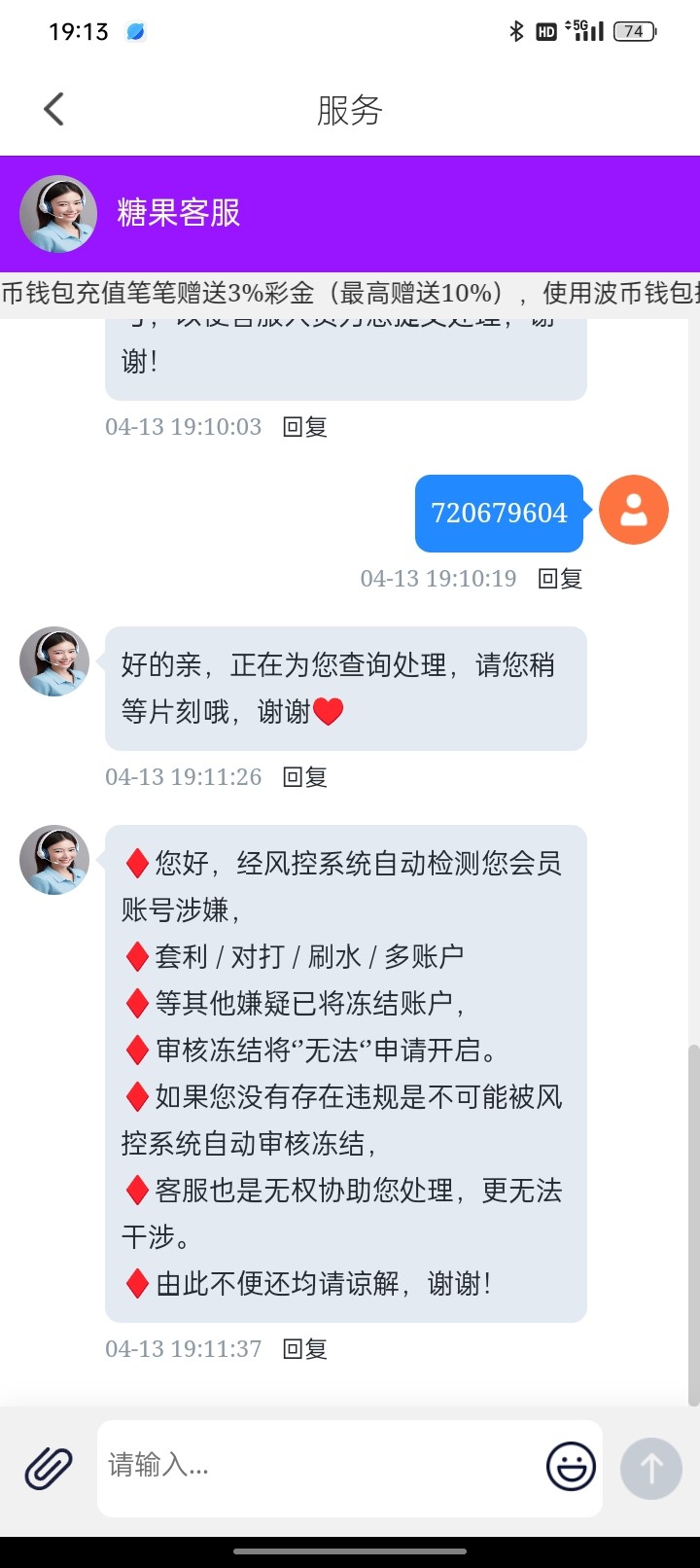Viewport: 700px width, 1568px height.
Task: Tap 回复 under the 19:10:03 message
Action: (304, 427)
